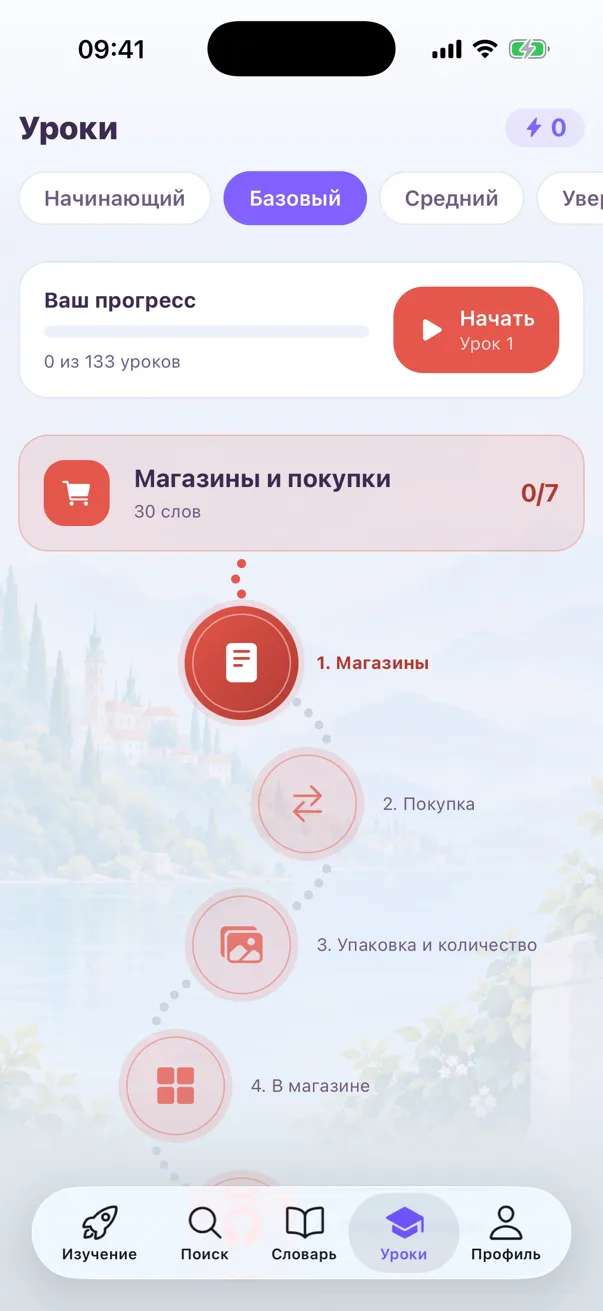Open the Профиль tab
Image resolution: width=603 pixels, height=1311 pixels.
click(506, 1233)
